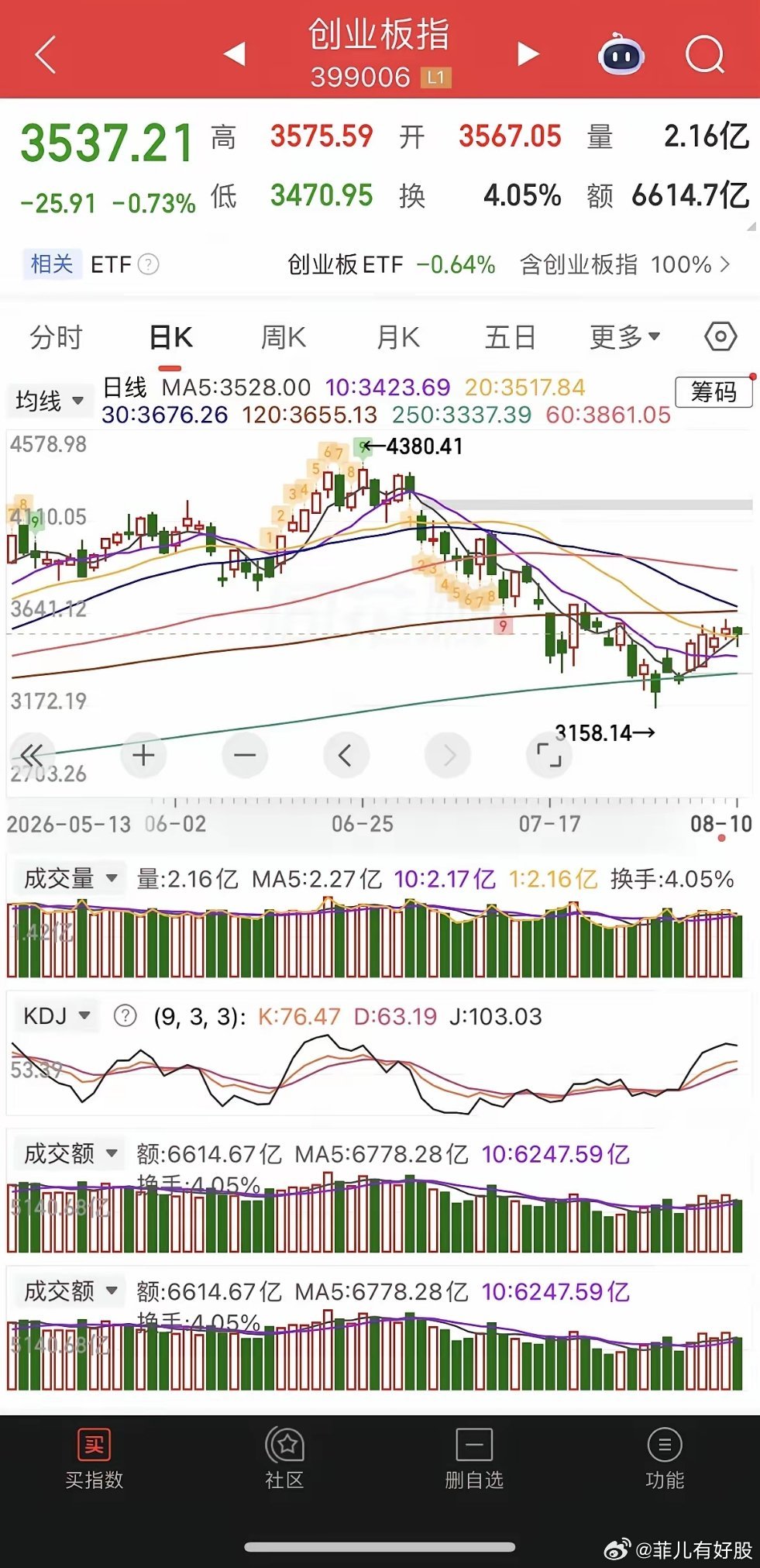Viewport: 760px width, 1568px height.
Task: Select the 周K chart tab
Action: 283,338
